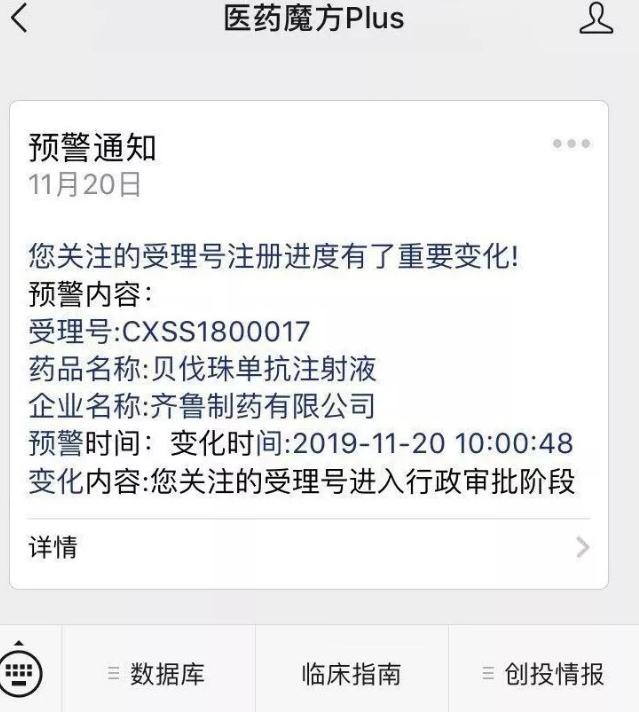The image size is (639, 712).
Task: Open 详情 of the 预警通知
Action: (308, 547)
